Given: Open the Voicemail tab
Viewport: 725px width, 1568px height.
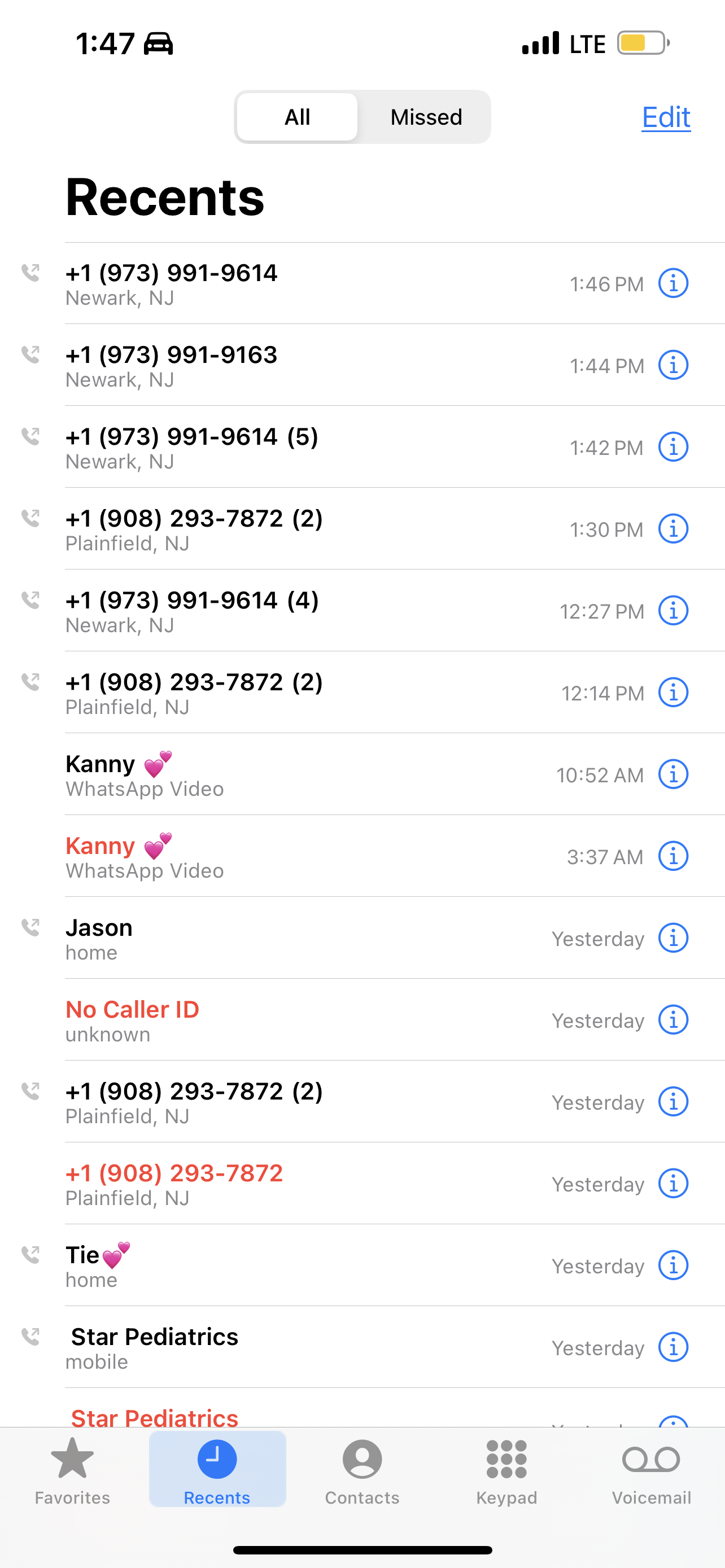Looking at the screenshot, I should coord(650,1469).
